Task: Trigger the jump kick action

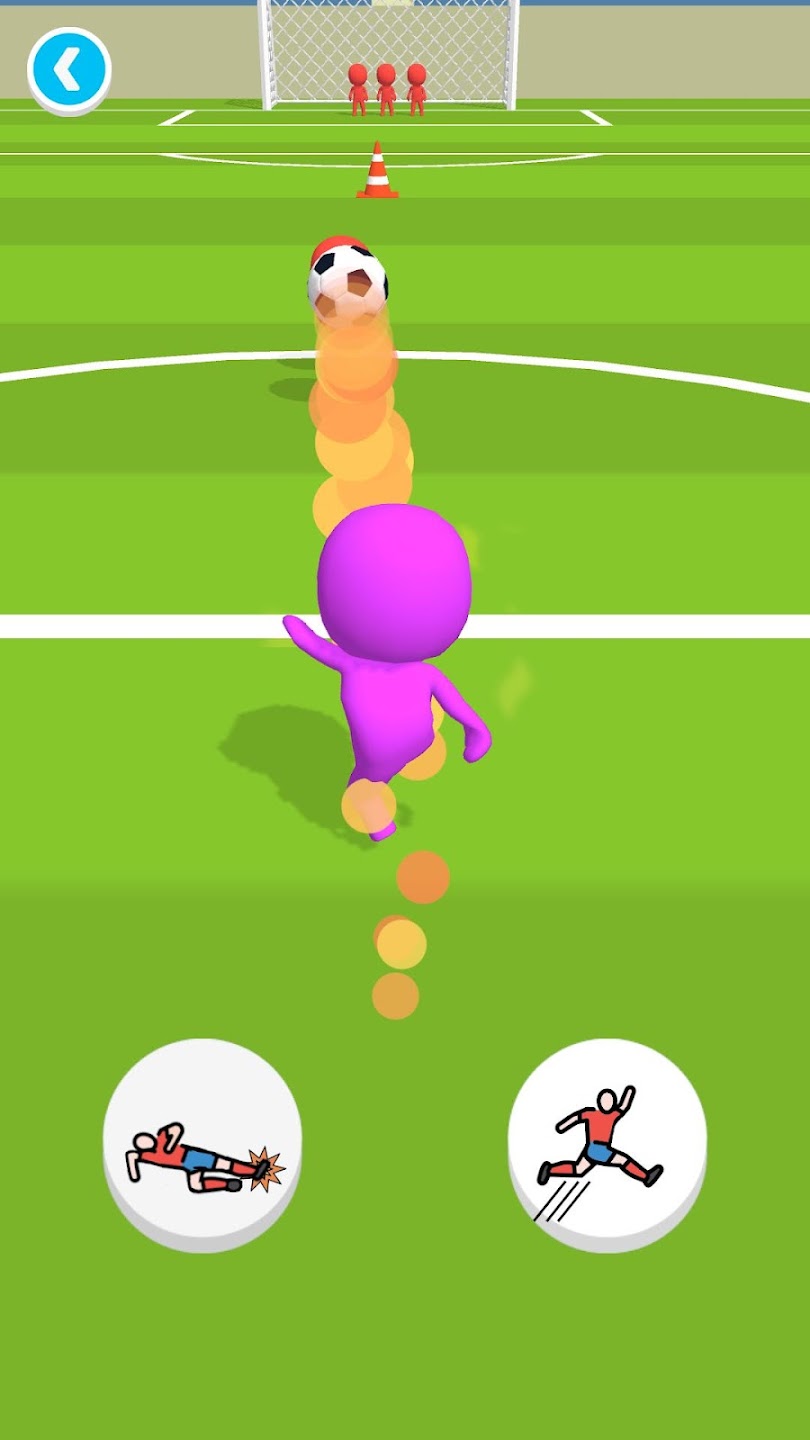Action: 607,1143
